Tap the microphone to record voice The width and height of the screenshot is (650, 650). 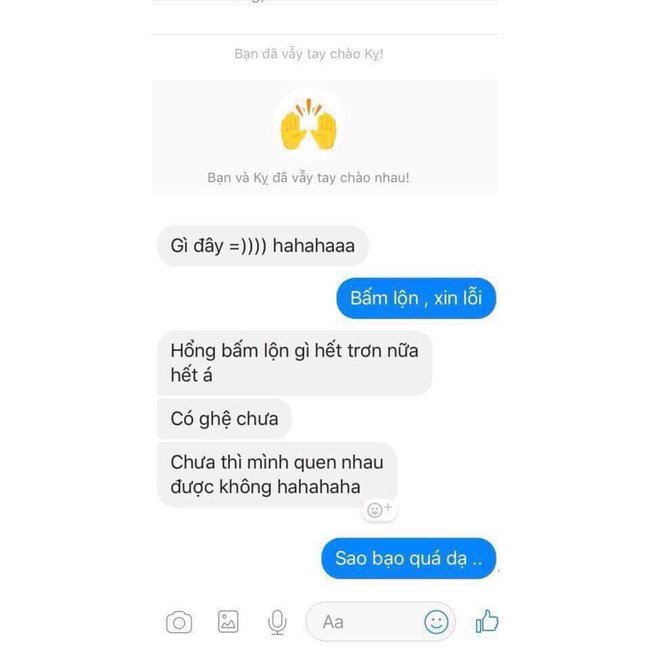(277, 622)
